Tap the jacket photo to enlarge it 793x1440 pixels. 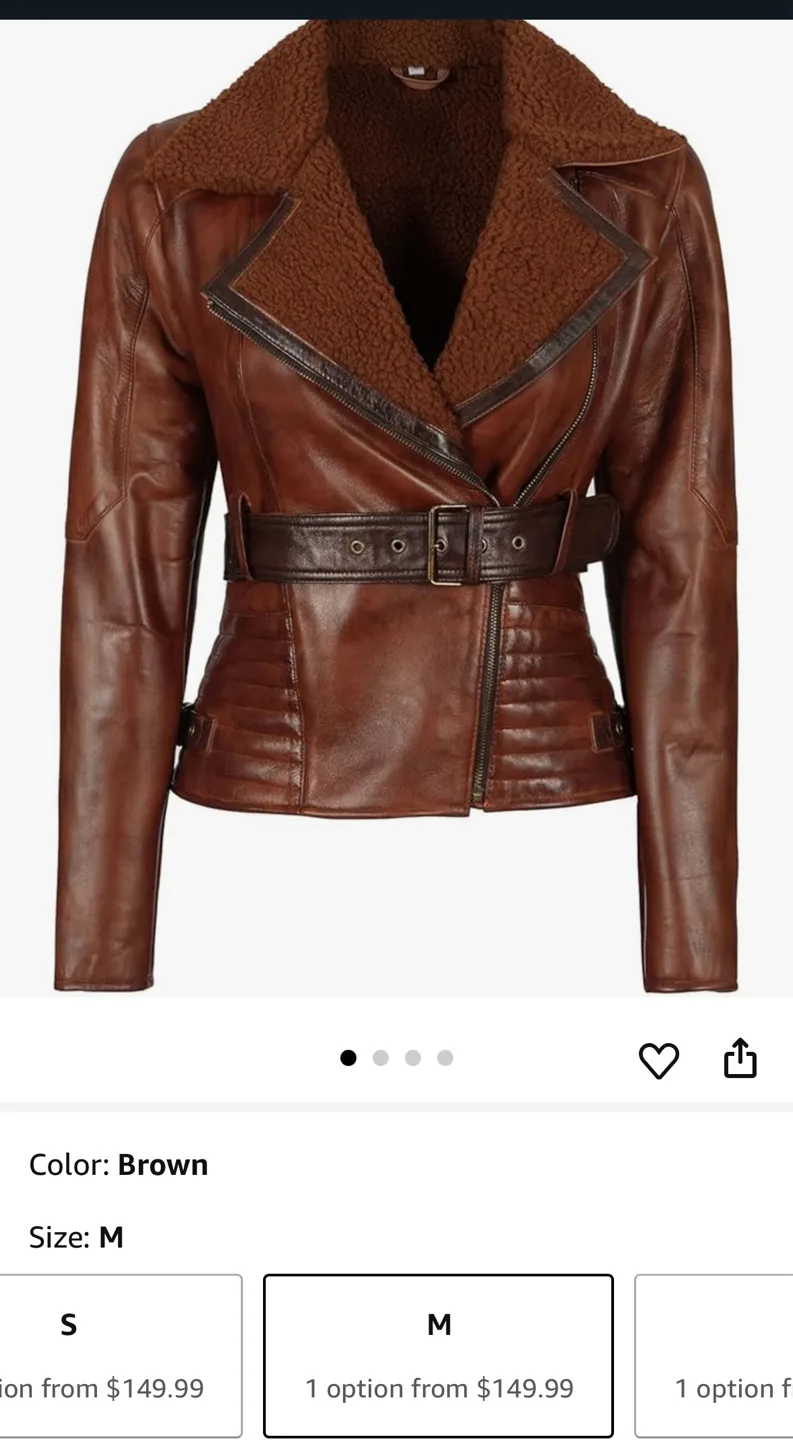396,500
